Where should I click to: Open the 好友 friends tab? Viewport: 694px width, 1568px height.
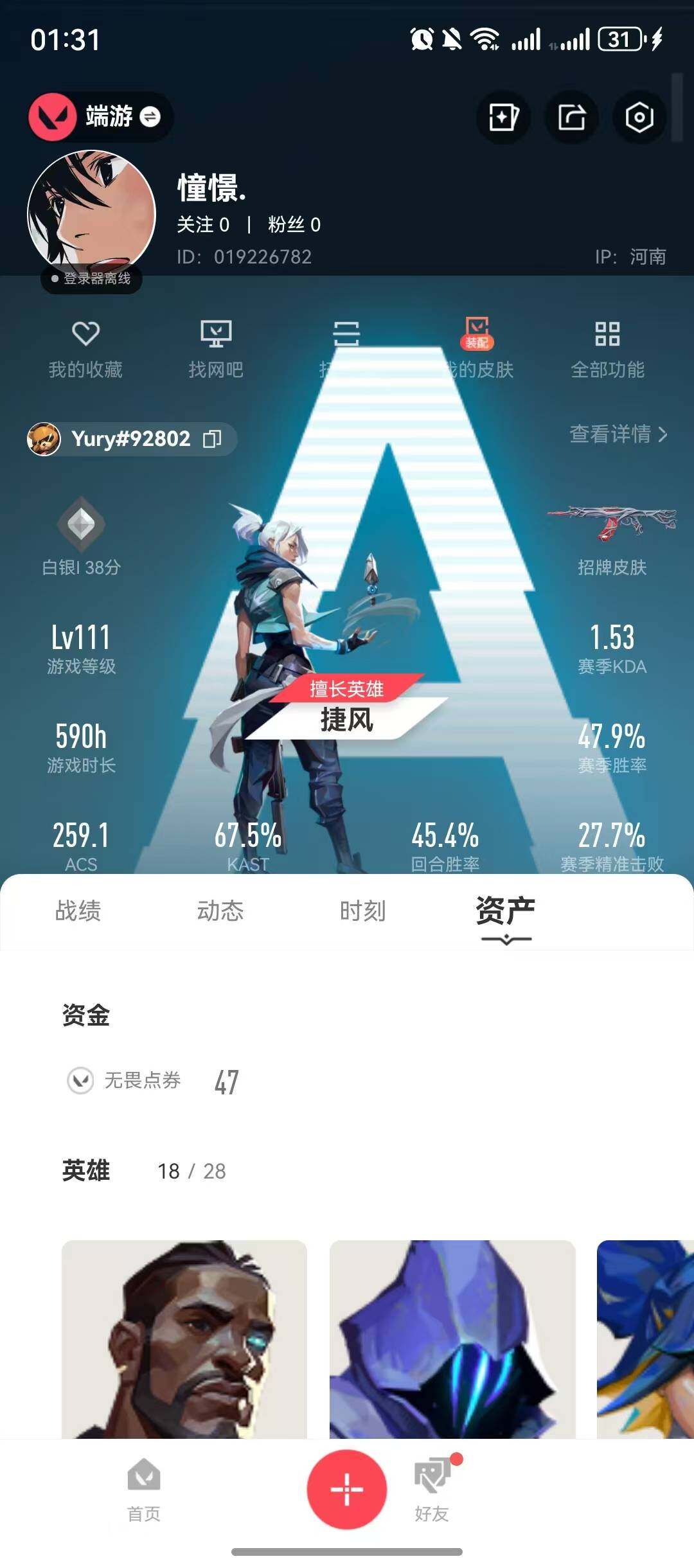pyautogui.click(x=432, y=1490)
